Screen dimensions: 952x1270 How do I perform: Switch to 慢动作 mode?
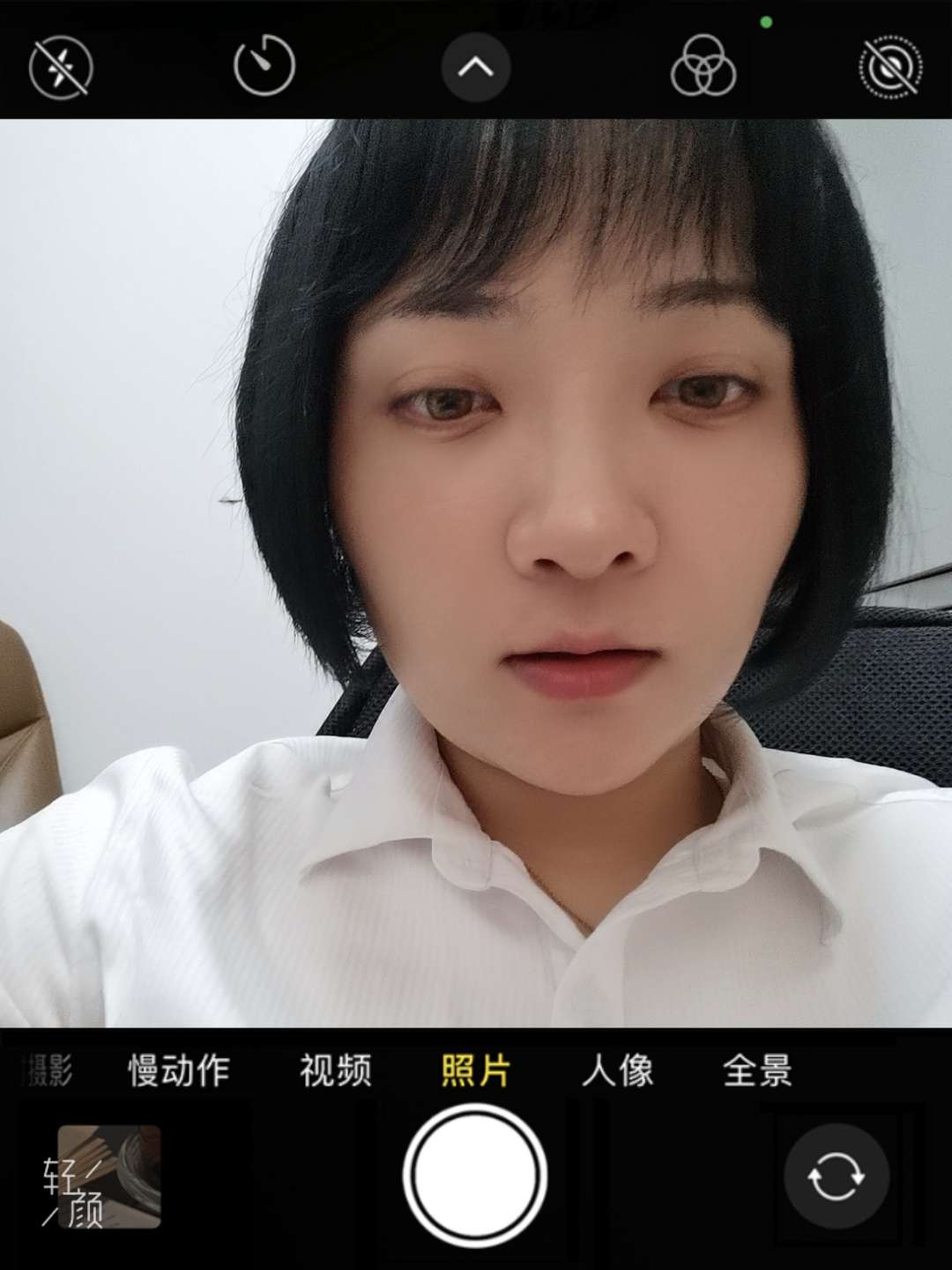[x=179, y=1071]
